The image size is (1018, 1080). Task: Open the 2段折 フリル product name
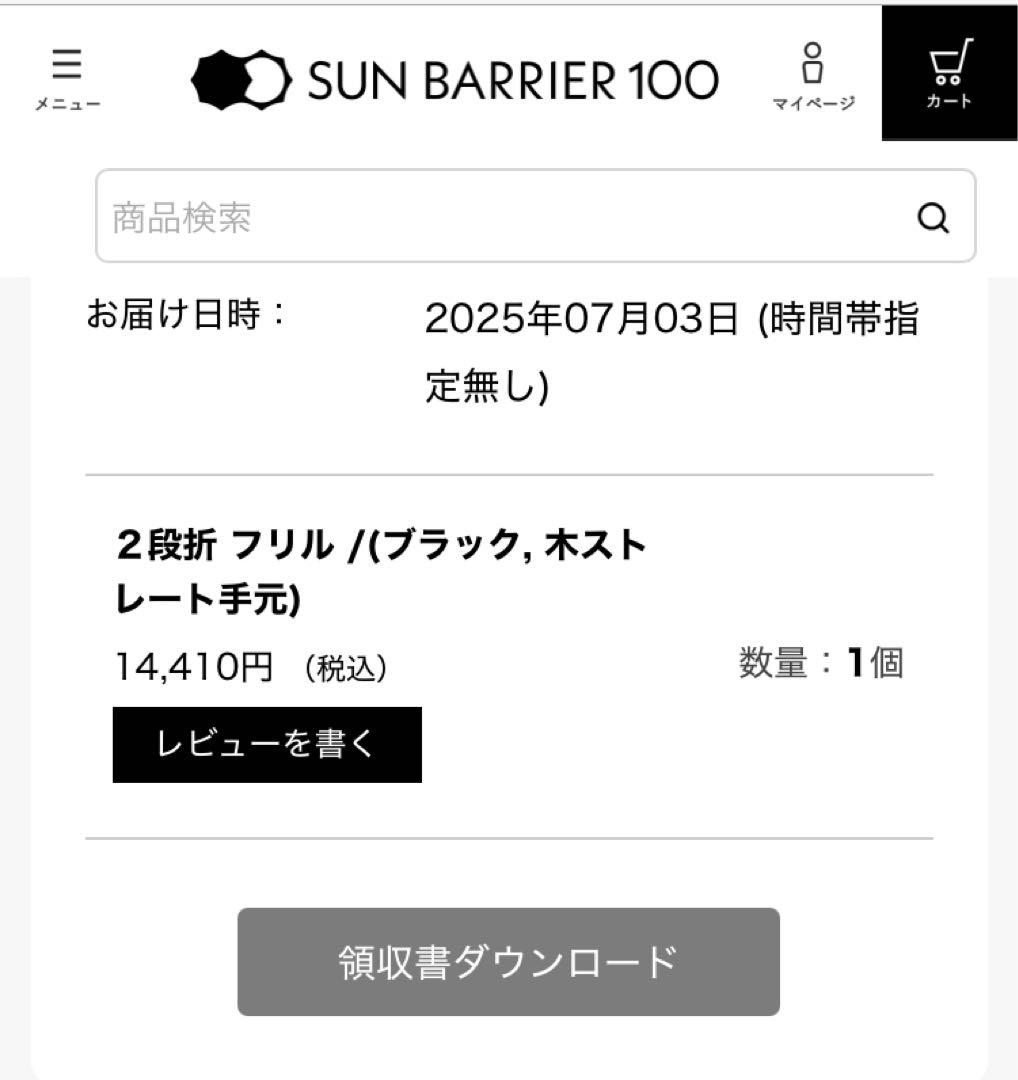[x=230, y=545]
